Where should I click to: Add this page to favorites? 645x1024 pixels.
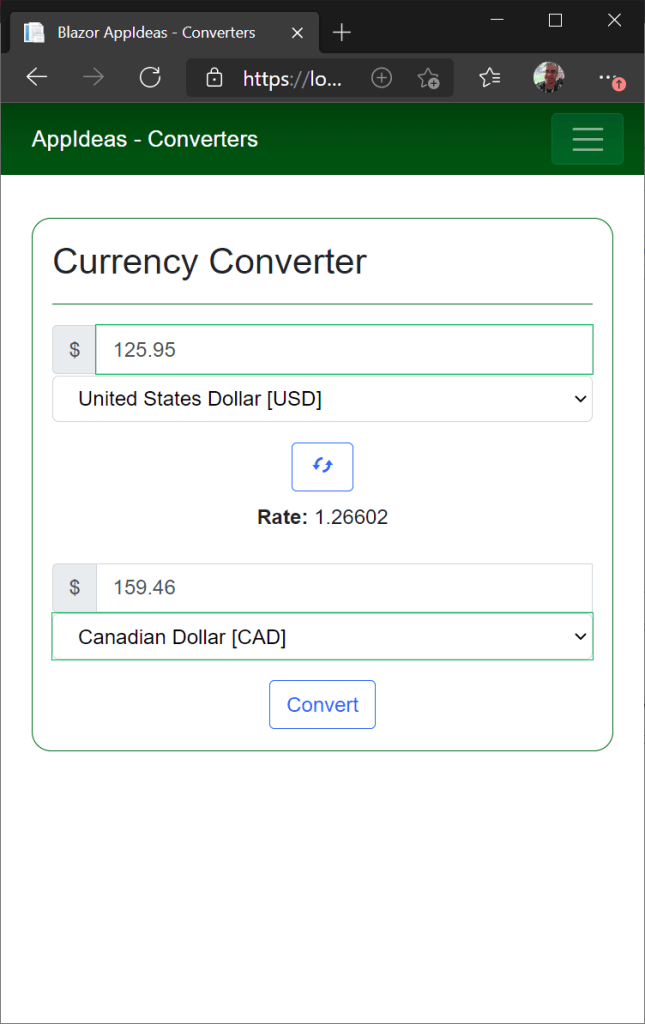click(428, 78)
